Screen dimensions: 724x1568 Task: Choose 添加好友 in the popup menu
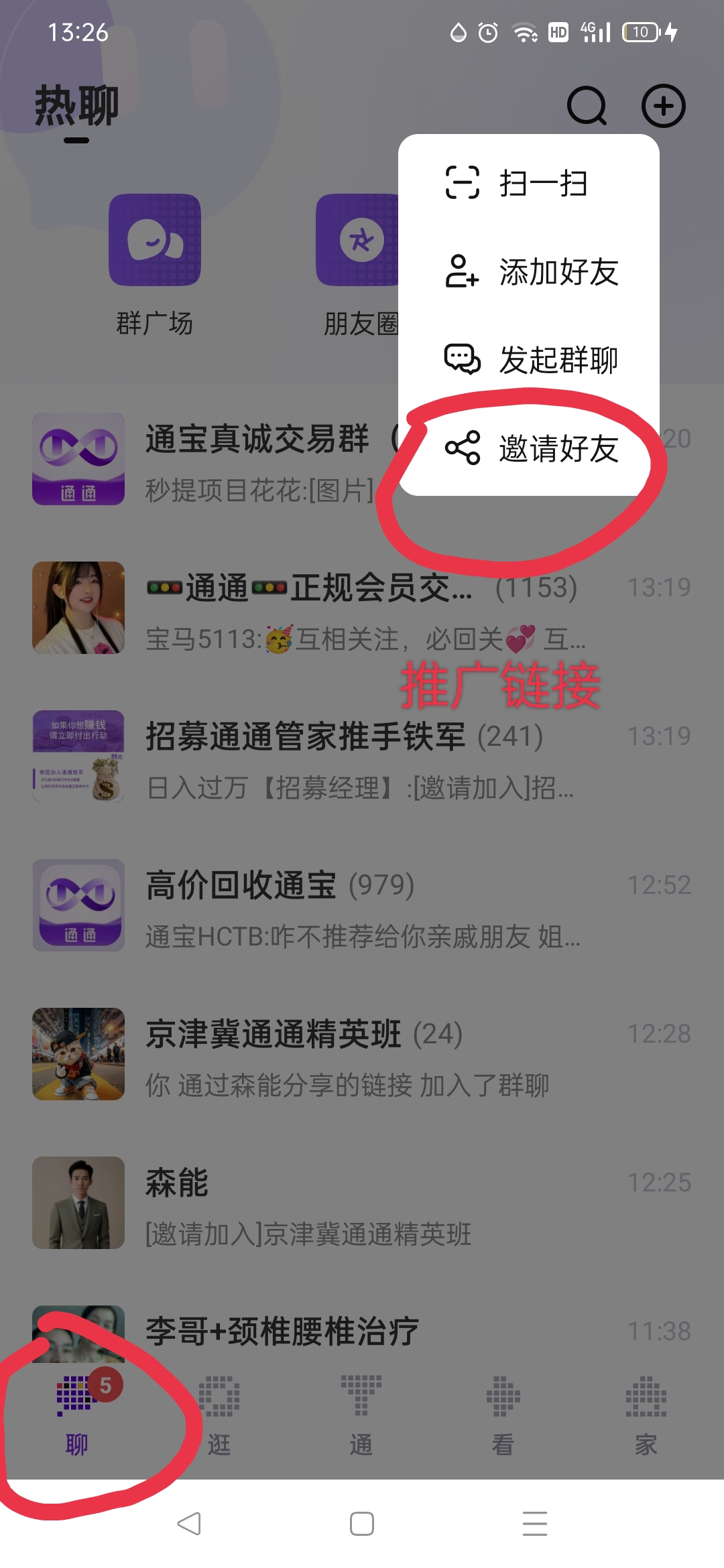(x=529, y=271)
